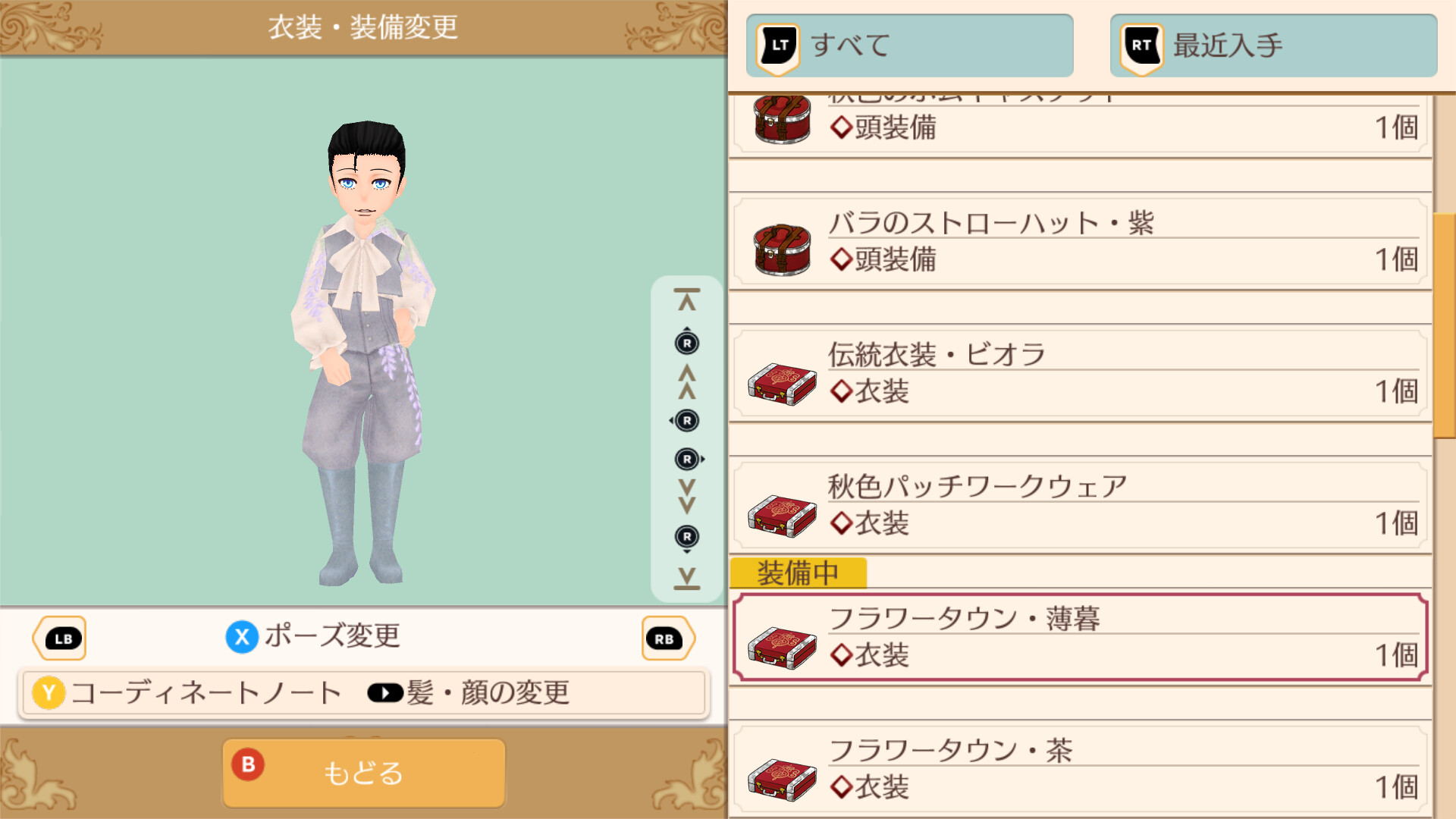Select バラのストローハット・紫 head gear

tap(1080, 243)
